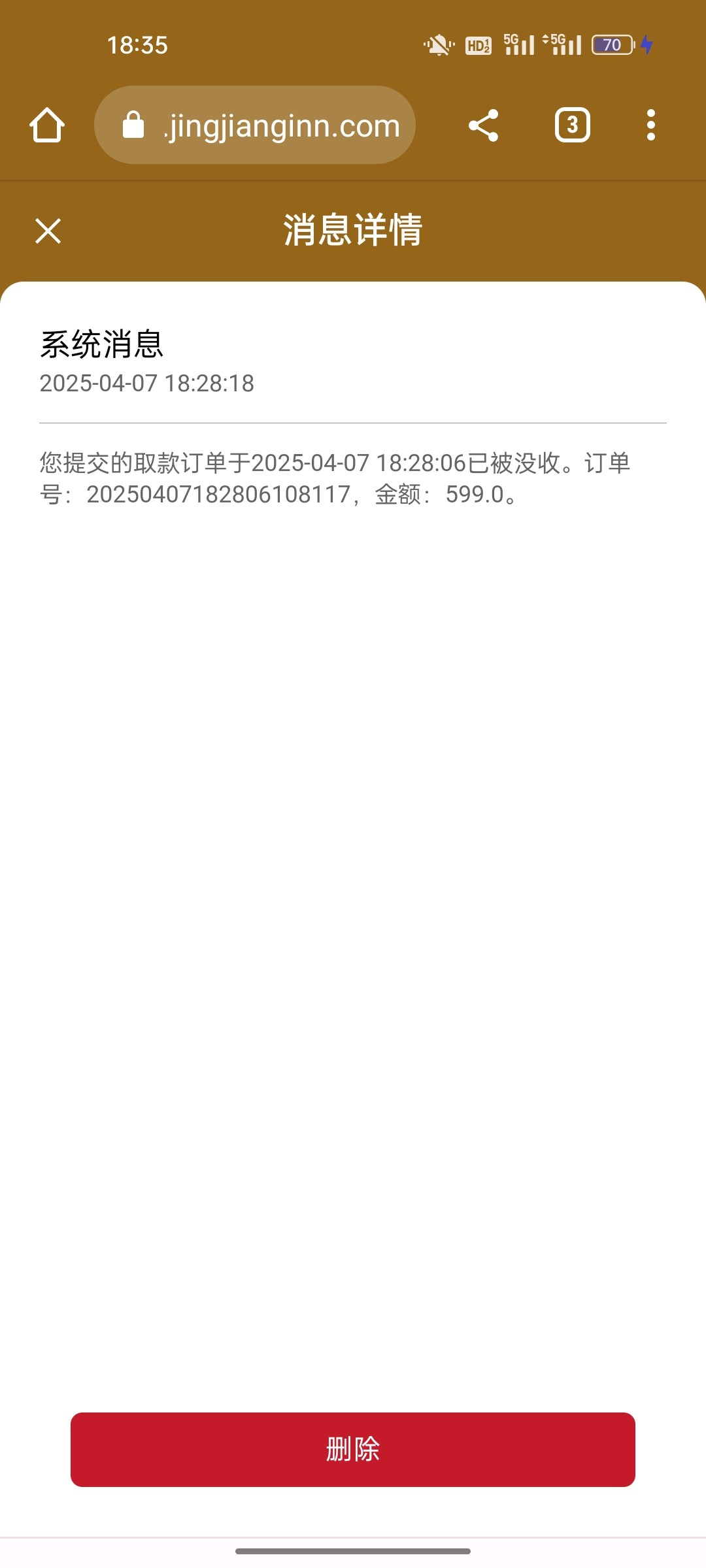Screen dimensions: 706x1568
Task: Open the browser overflow menu
Action: 650,125
